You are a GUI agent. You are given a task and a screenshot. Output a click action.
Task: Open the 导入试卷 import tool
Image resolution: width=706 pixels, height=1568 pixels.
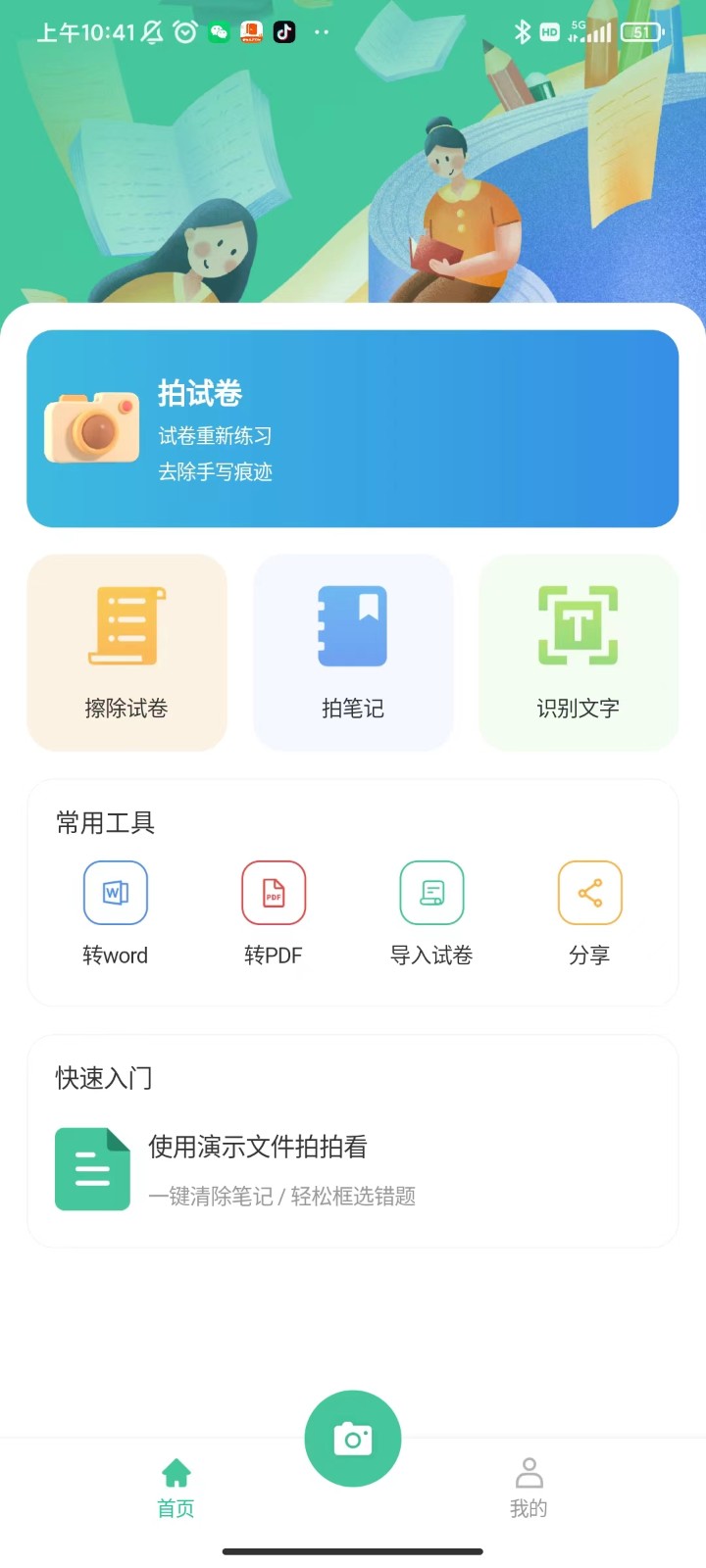(x=431, y=911)
